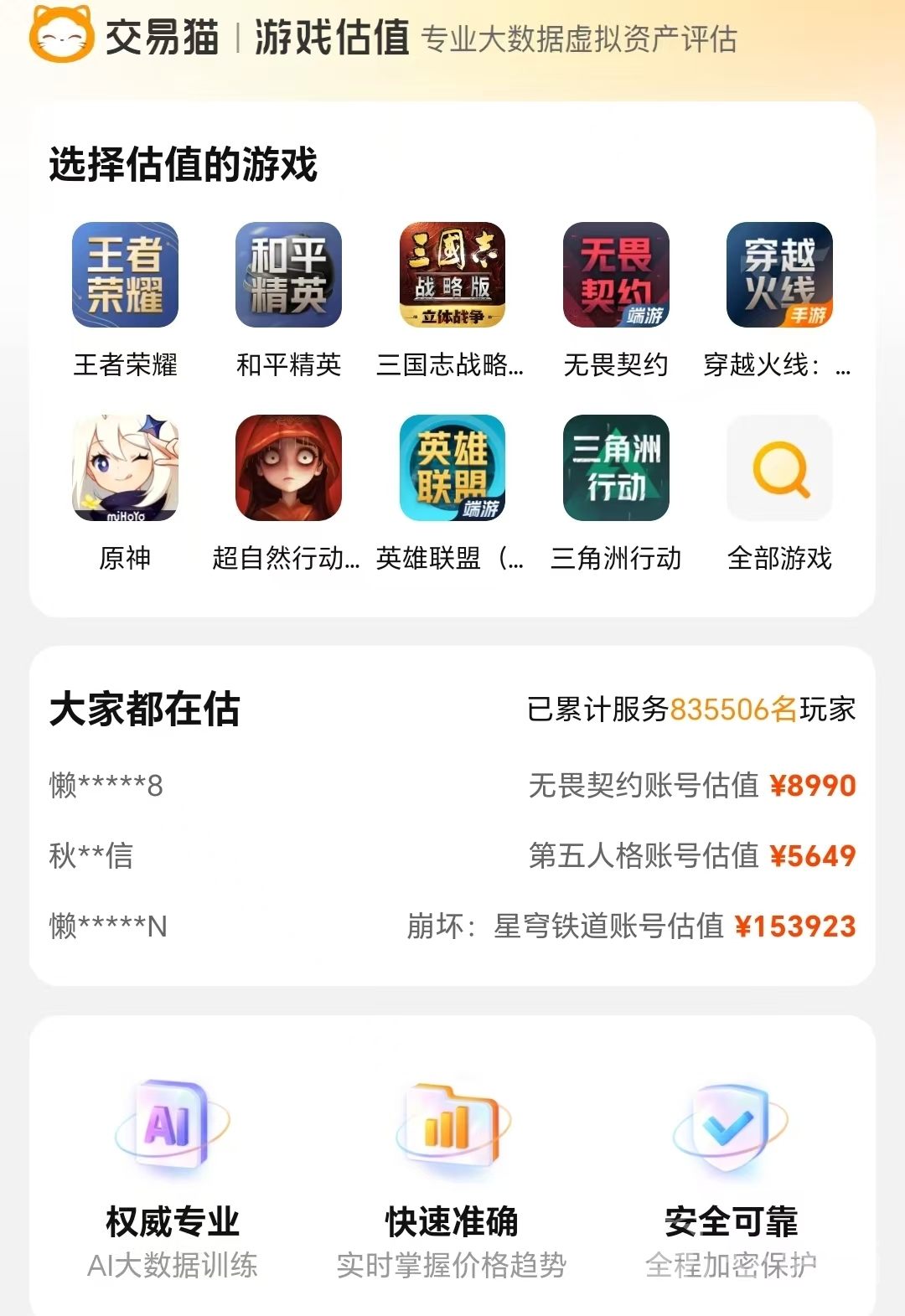Select the 超自然行动 game icon

(288, 467)
